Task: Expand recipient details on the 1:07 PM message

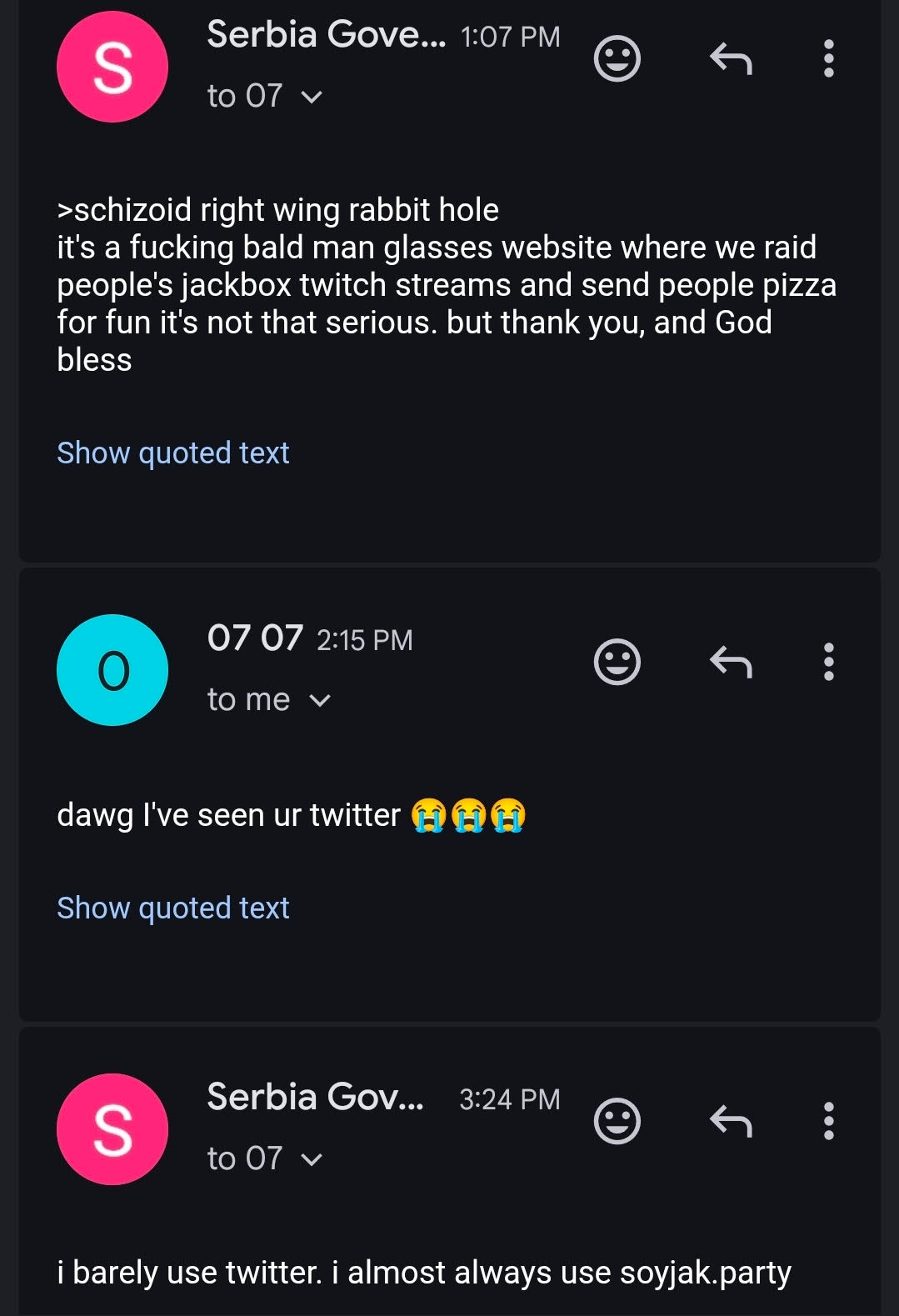Action: 311,98
